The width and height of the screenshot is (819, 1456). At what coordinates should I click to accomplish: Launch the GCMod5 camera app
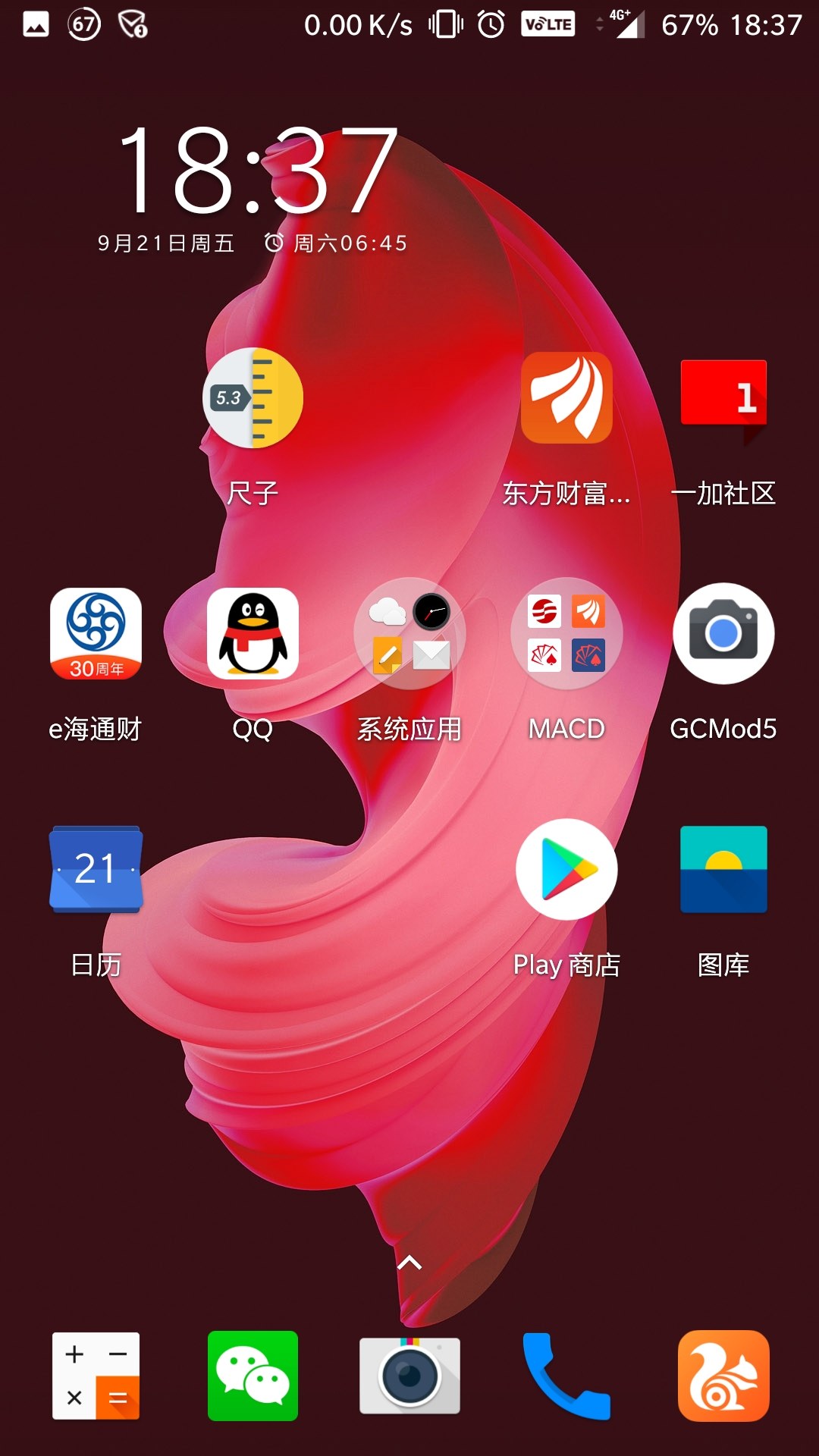[723, 634]
